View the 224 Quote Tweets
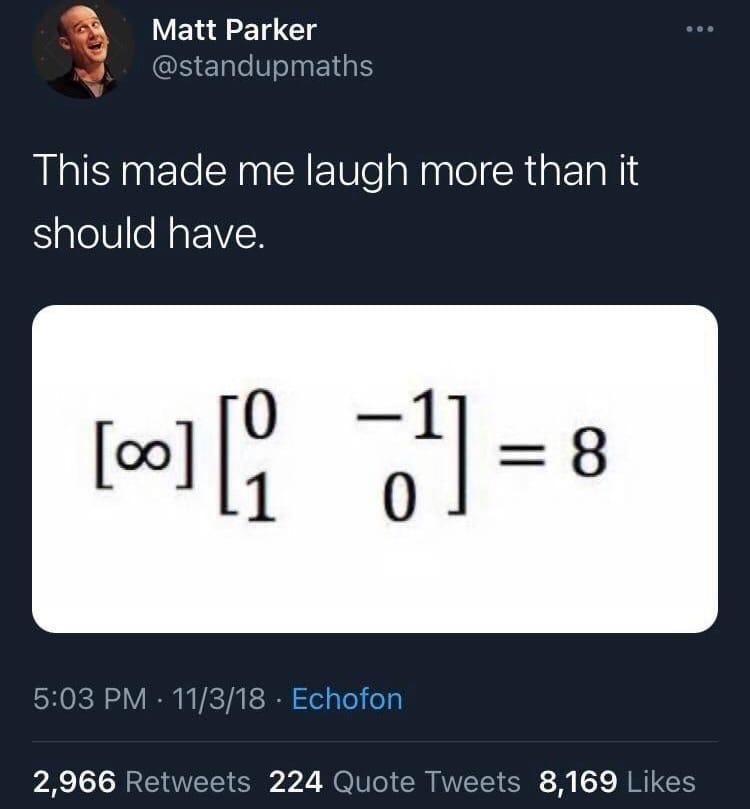This screenshot has width=750, height=809. click(x=395, y=781)
